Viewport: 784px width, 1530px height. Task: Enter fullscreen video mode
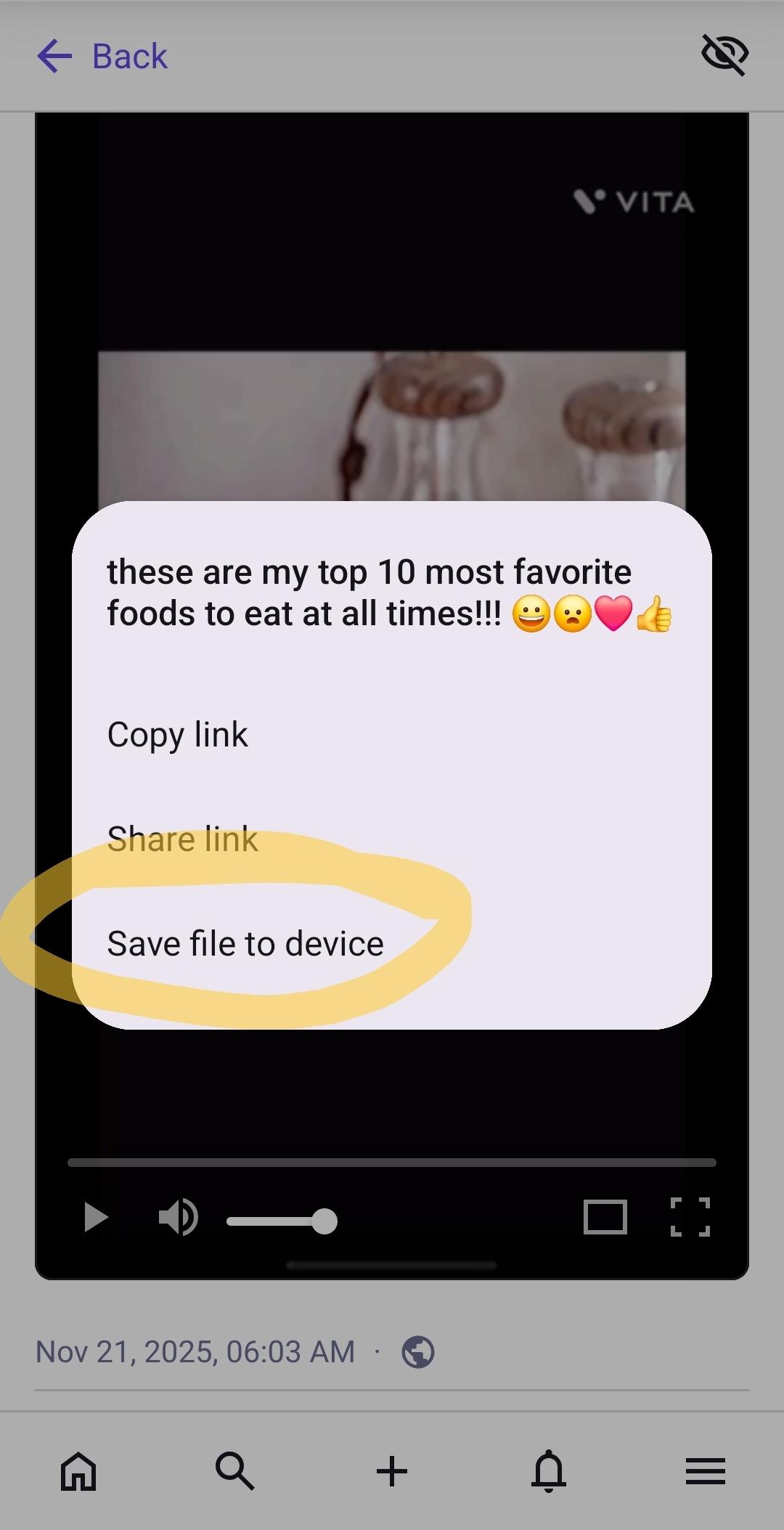690,1217
